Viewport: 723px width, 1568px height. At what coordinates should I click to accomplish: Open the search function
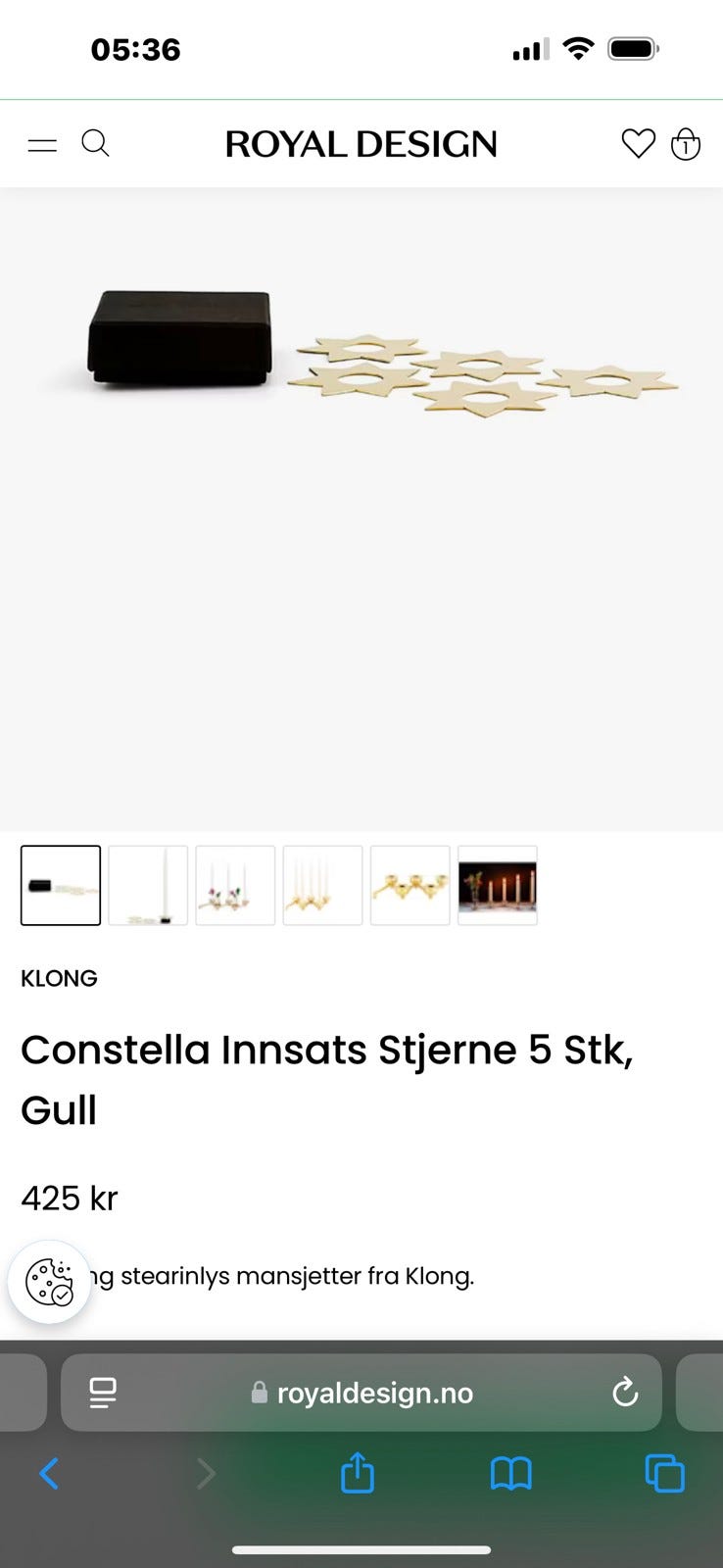(95, 143)
